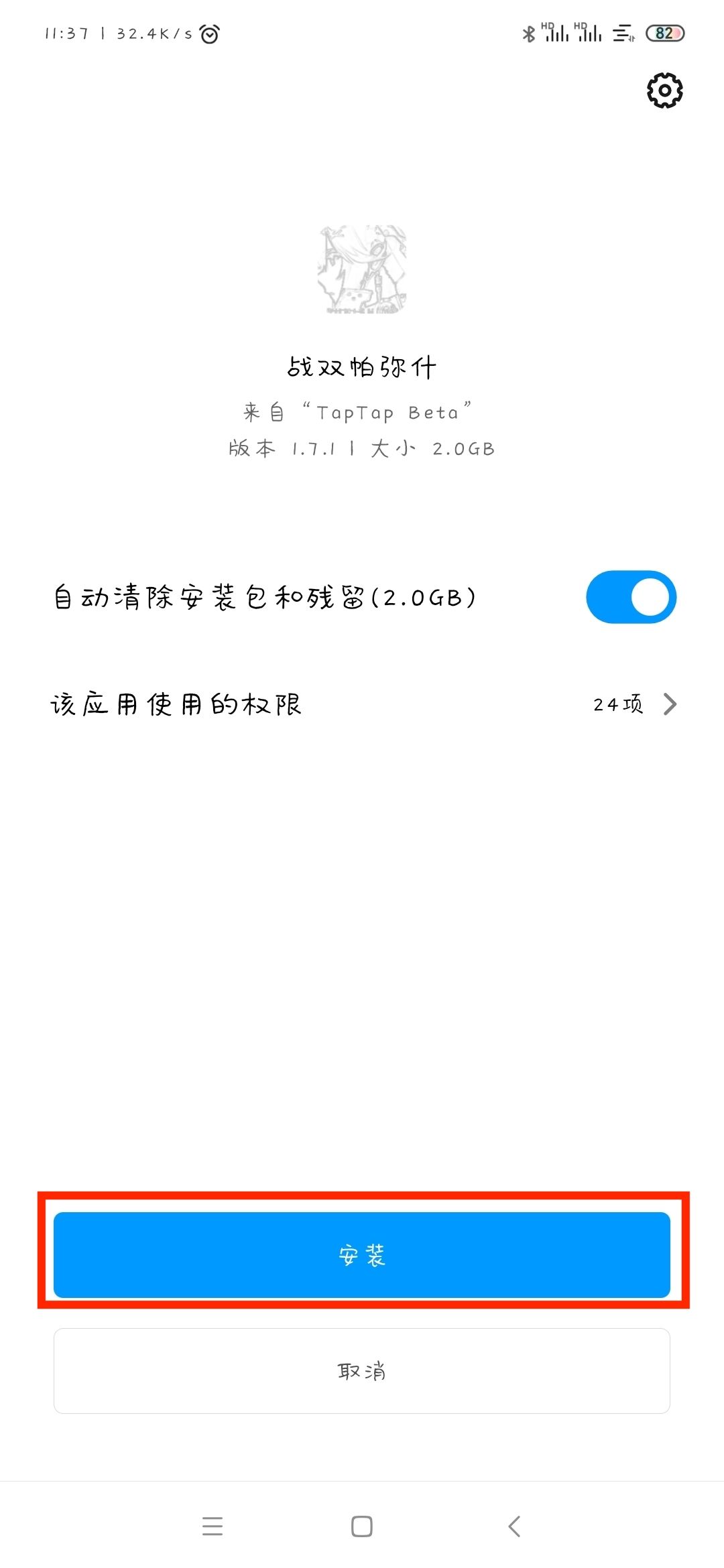Tap the silent mode status bar icon
This screenshot has width=724, height=1568.
pos(623,32)
